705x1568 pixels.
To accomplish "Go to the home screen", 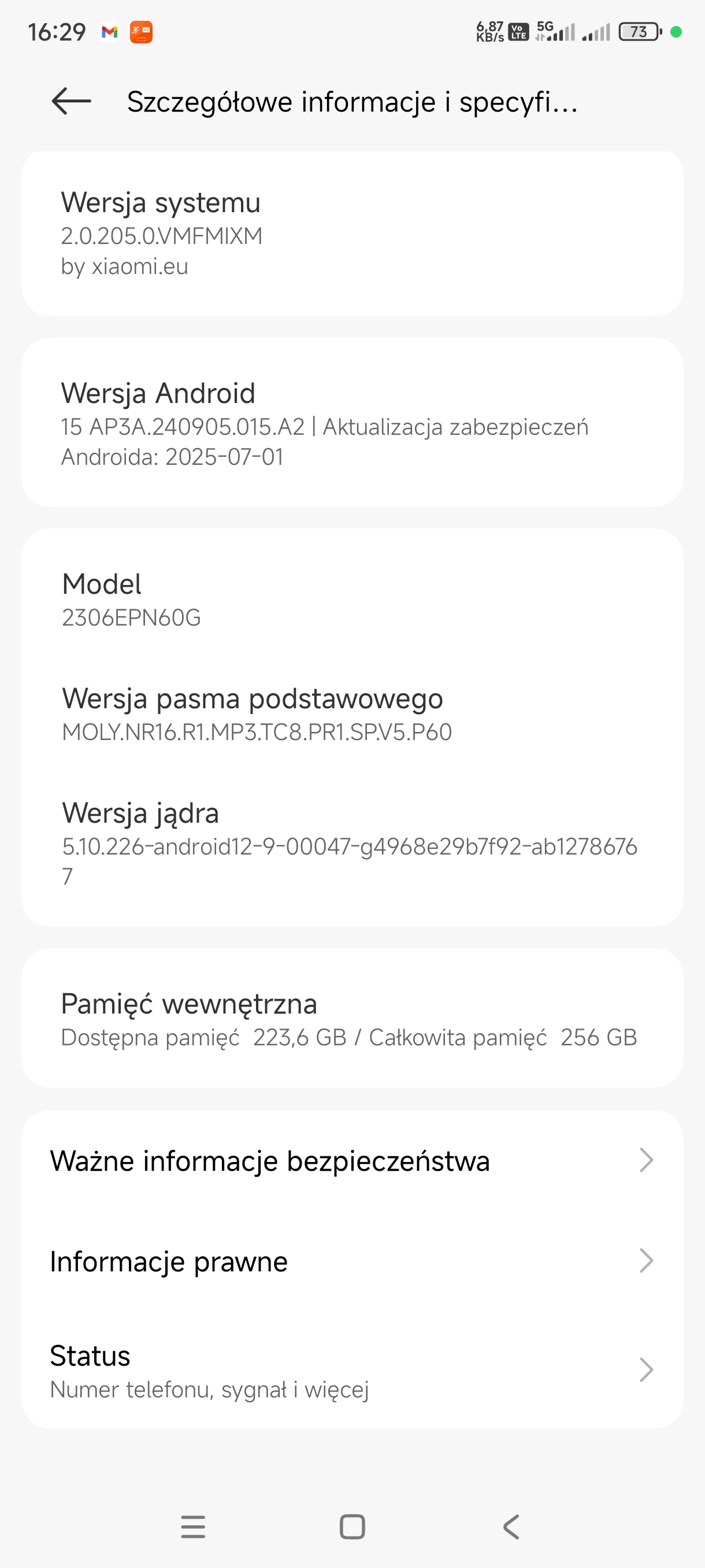I will [352, 1526].
